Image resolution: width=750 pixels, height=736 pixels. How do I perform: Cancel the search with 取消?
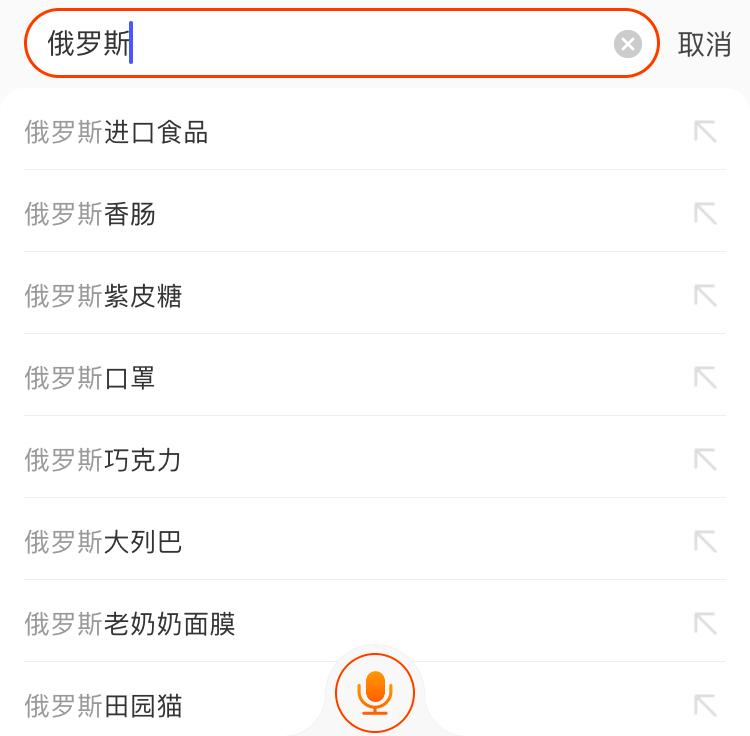704,44
